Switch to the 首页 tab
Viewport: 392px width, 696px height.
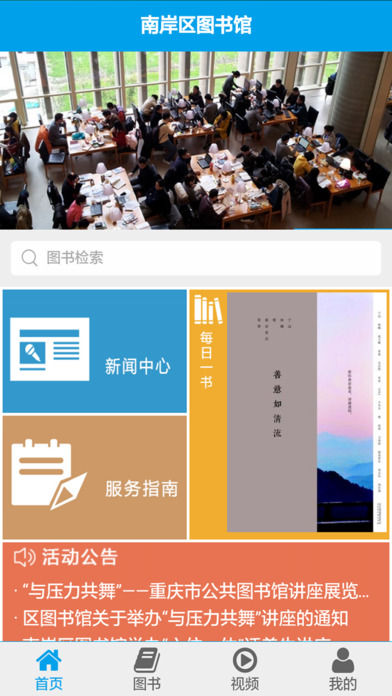(49, 669)
